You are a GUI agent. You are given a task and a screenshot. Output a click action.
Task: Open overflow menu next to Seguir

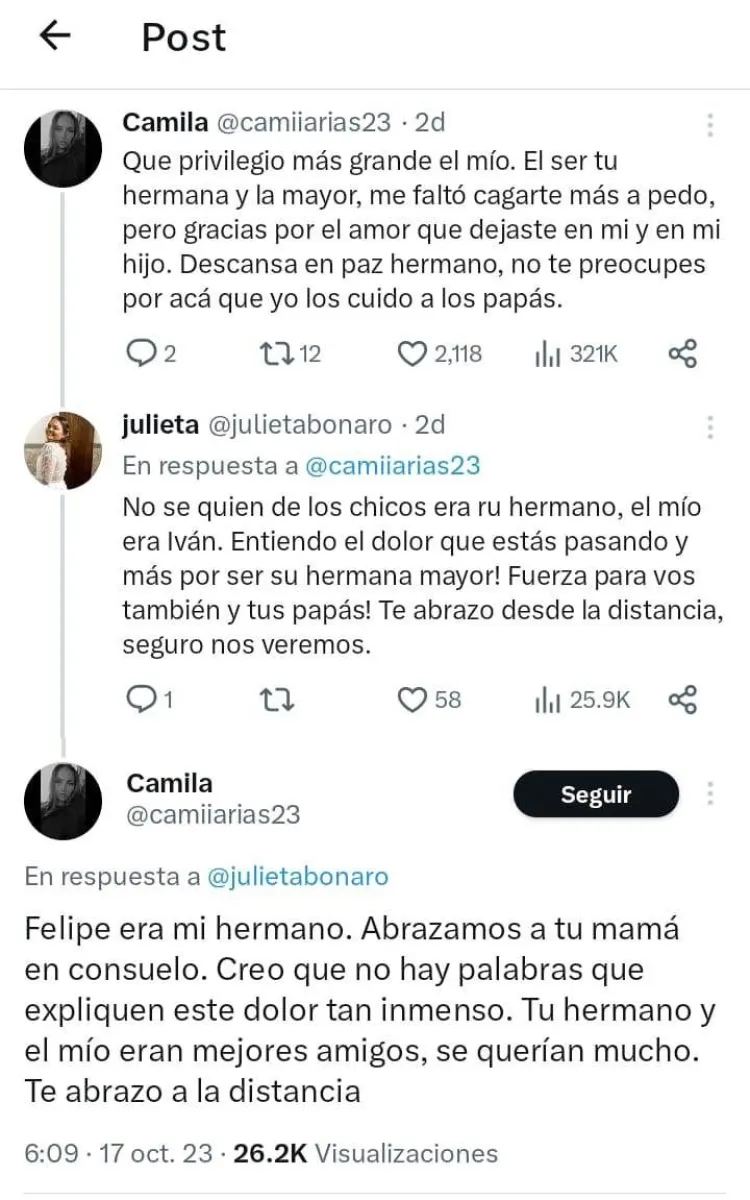(710, 795)
